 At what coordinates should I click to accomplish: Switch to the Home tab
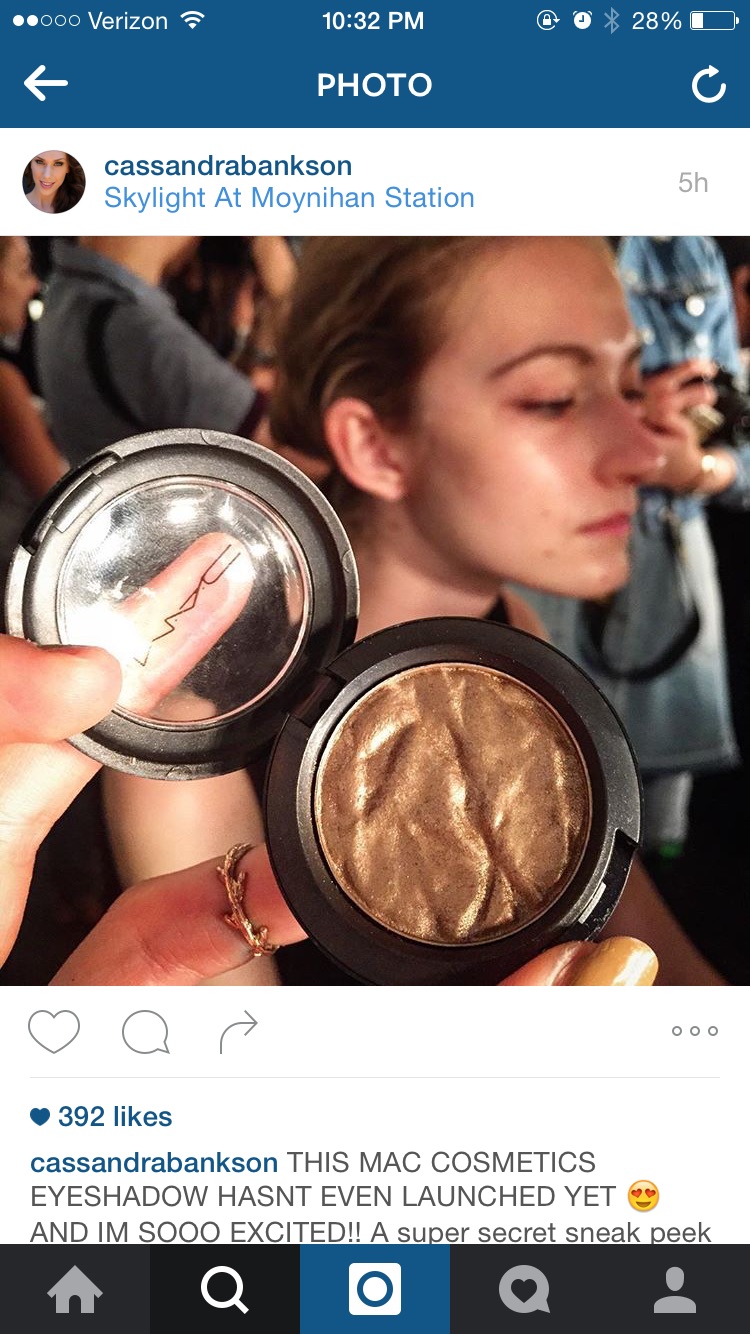click(x=75, y=1289)
